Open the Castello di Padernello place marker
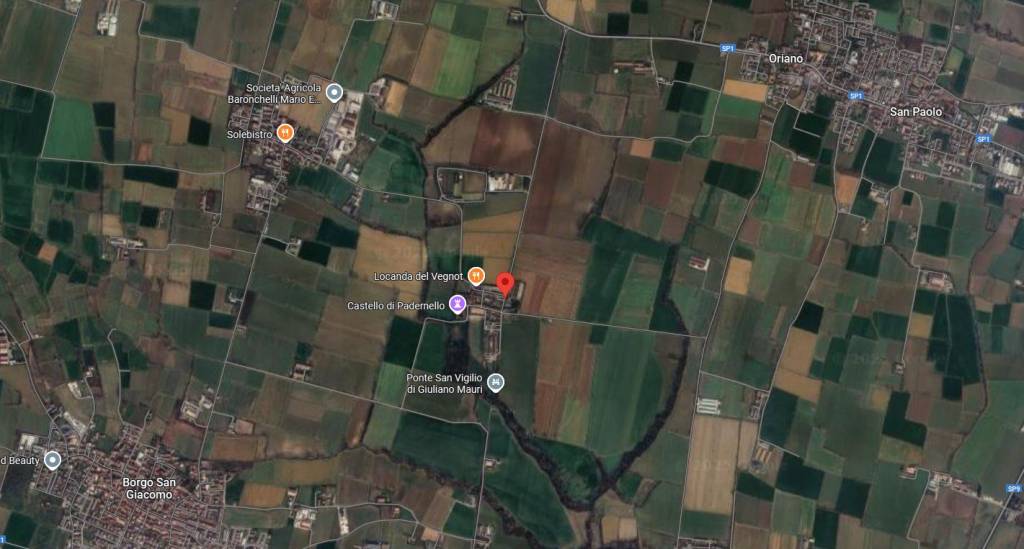Image resolution: width=1024 pixels, height=549 pixels. click(457, 304)
